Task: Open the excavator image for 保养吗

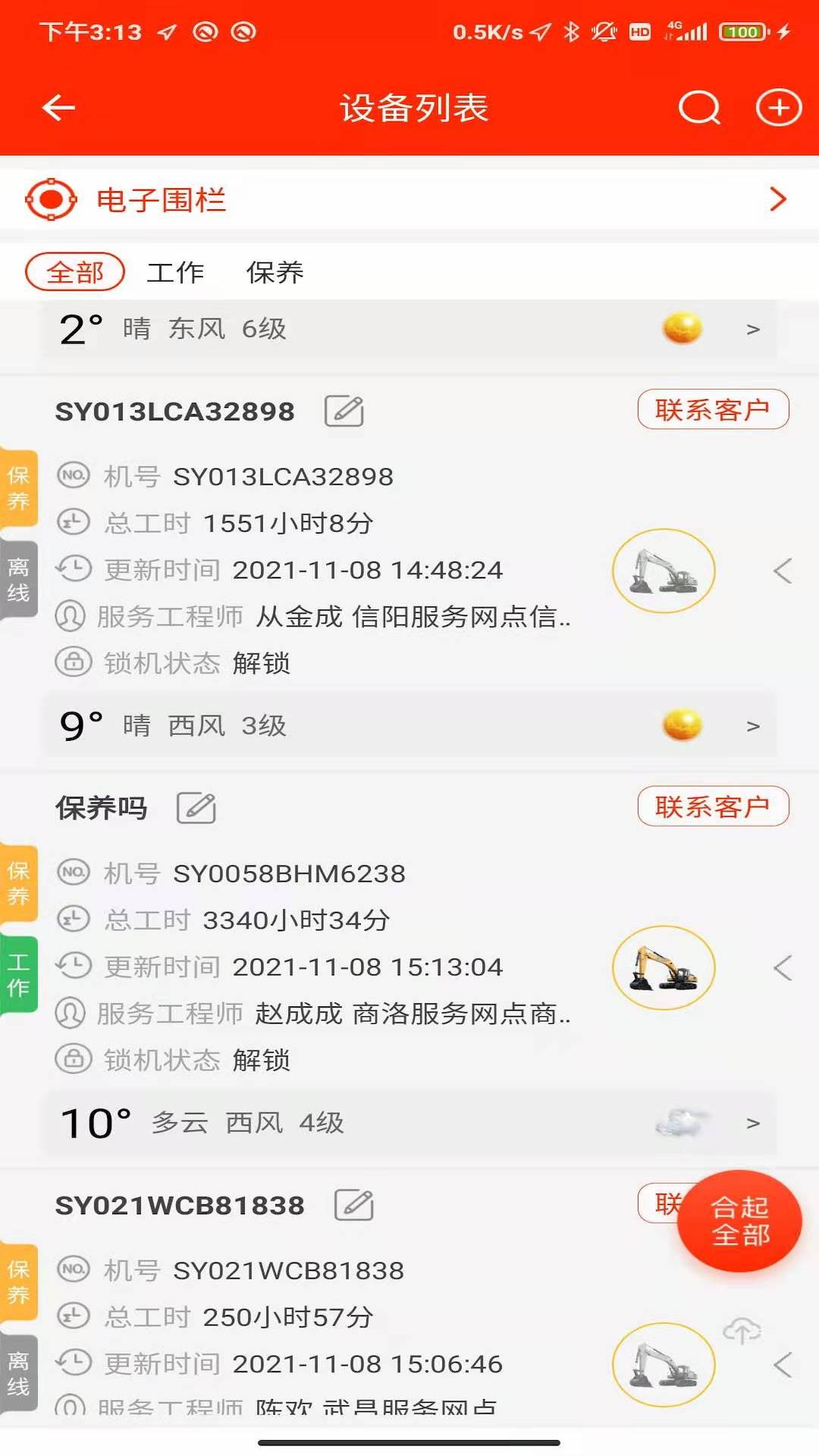Action: [664, 968]
